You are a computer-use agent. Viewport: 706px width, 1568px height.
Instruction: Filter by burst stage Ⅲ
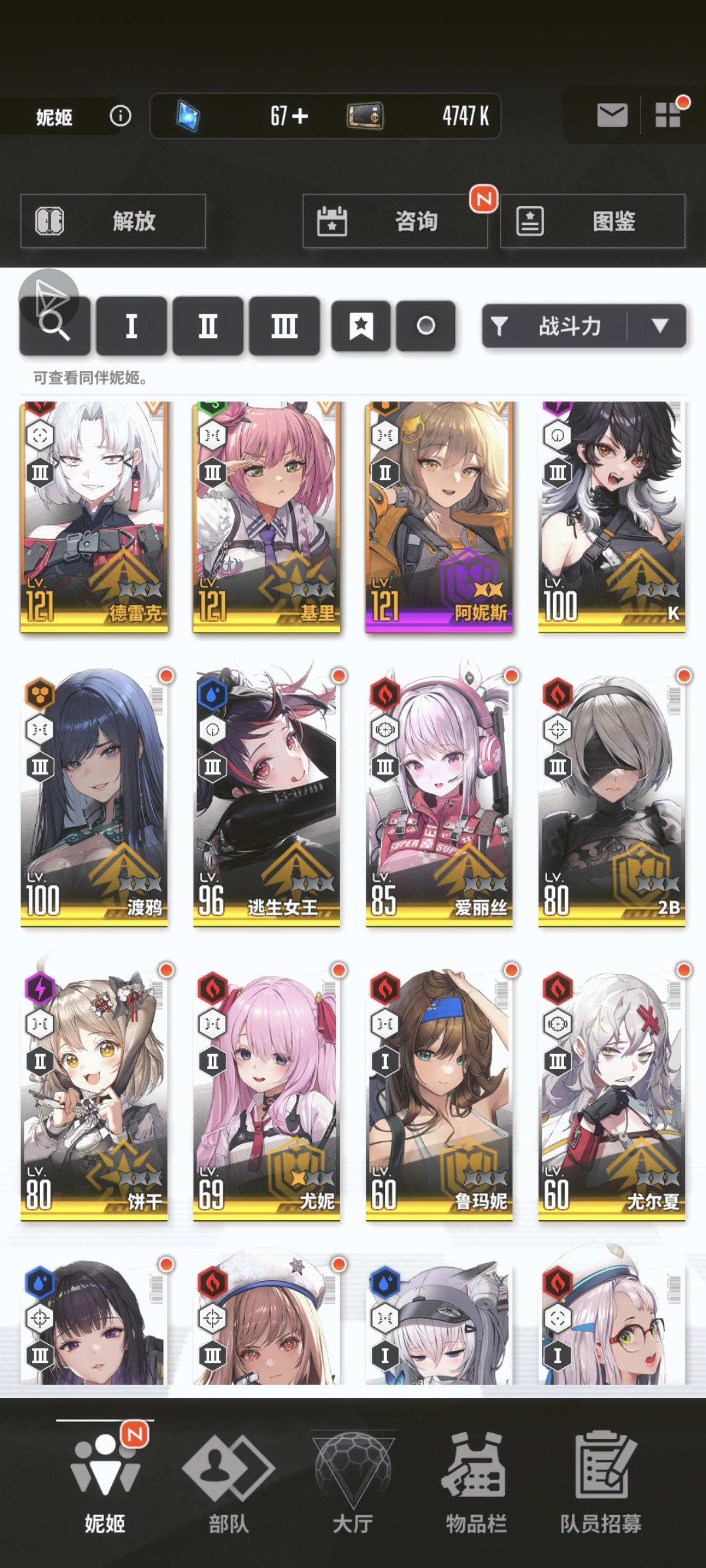click(284, 326)
